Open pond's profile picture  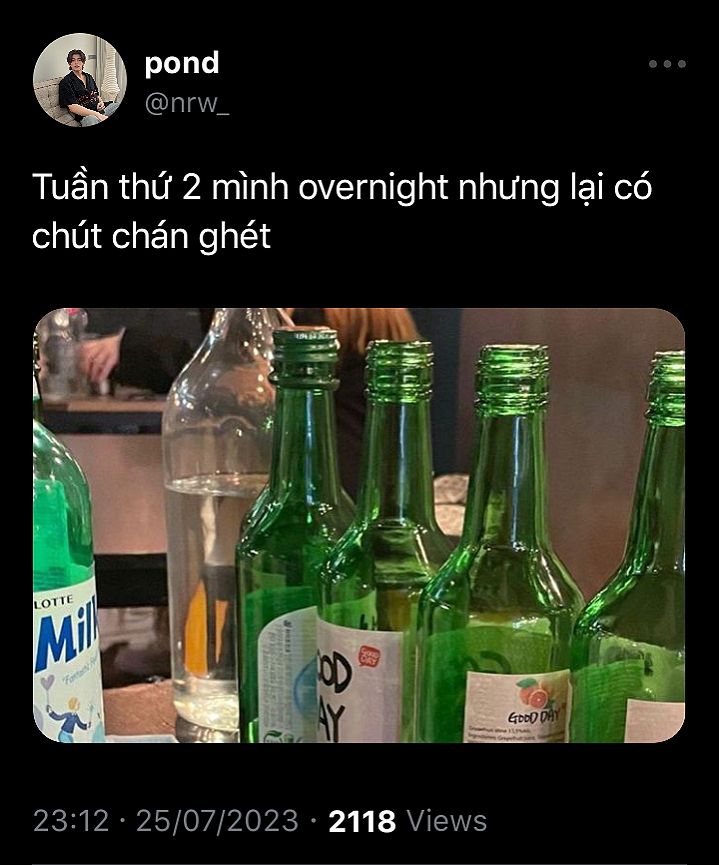click(80, 80)
